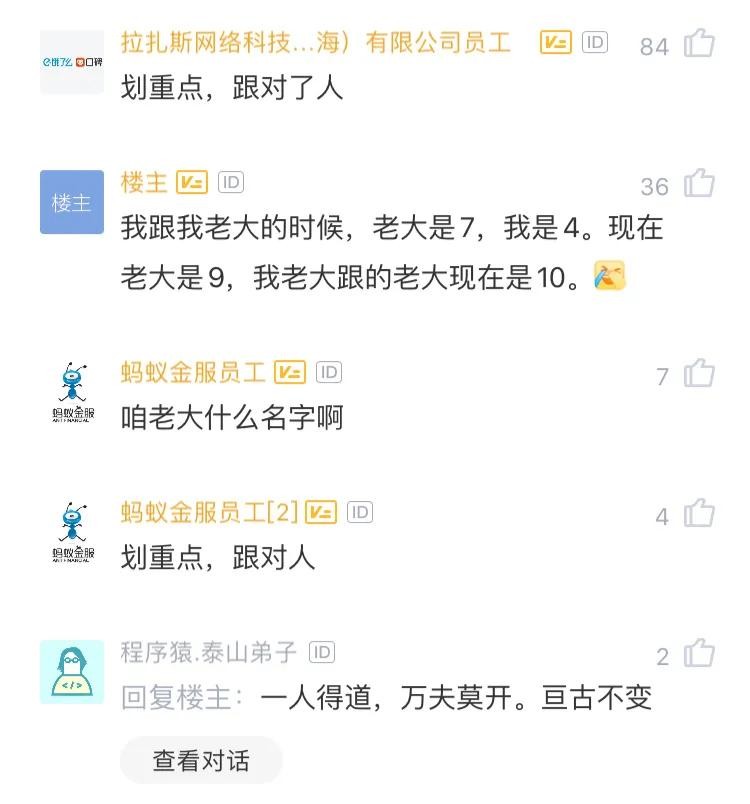Viewport: 750px width, 804px height.
Task: Open 拉扎斯网络科技 employee's avatar
Action: pos(72,62)
